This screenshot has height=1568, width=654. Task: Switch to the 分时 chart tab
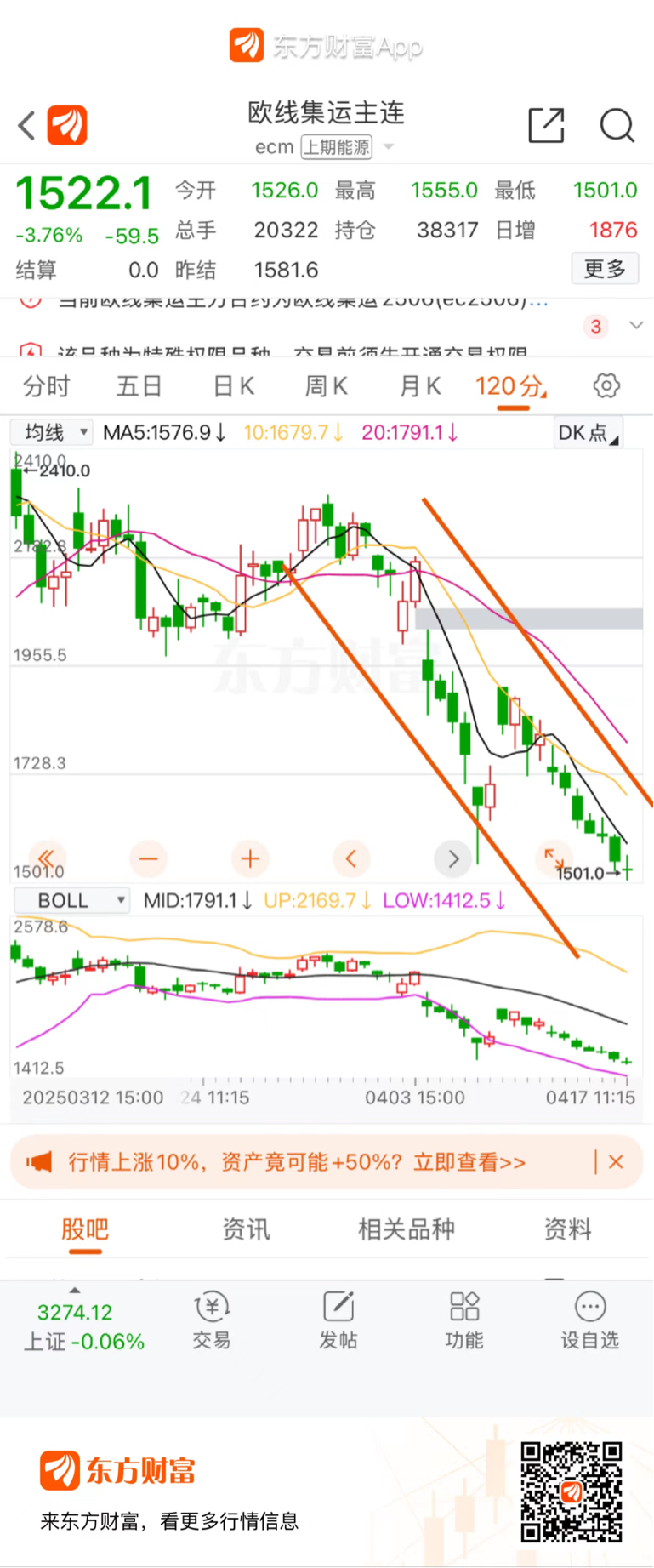tap(47, 386)
